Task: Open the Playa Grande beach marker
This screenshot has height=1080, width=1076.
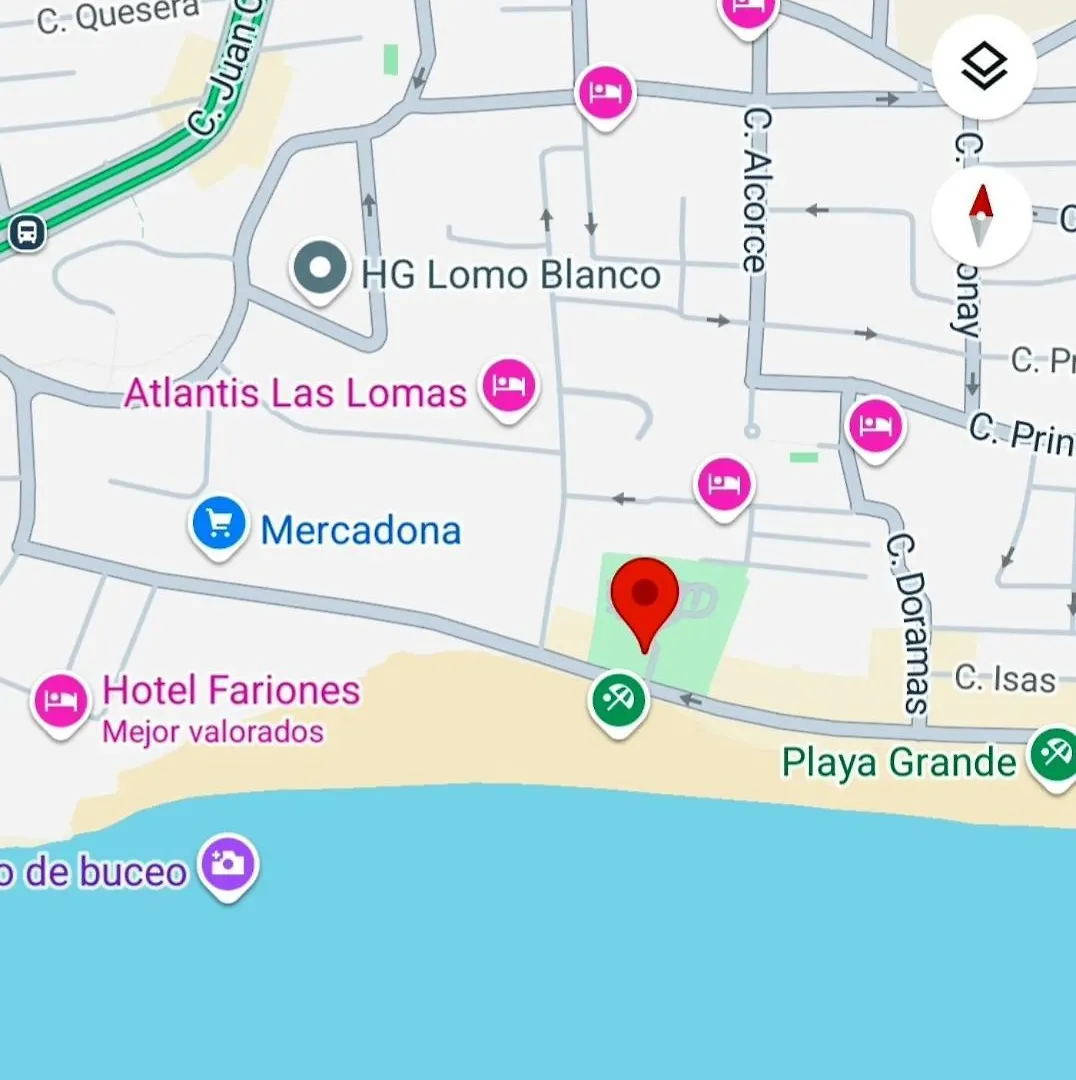Action: [1055, 752]
